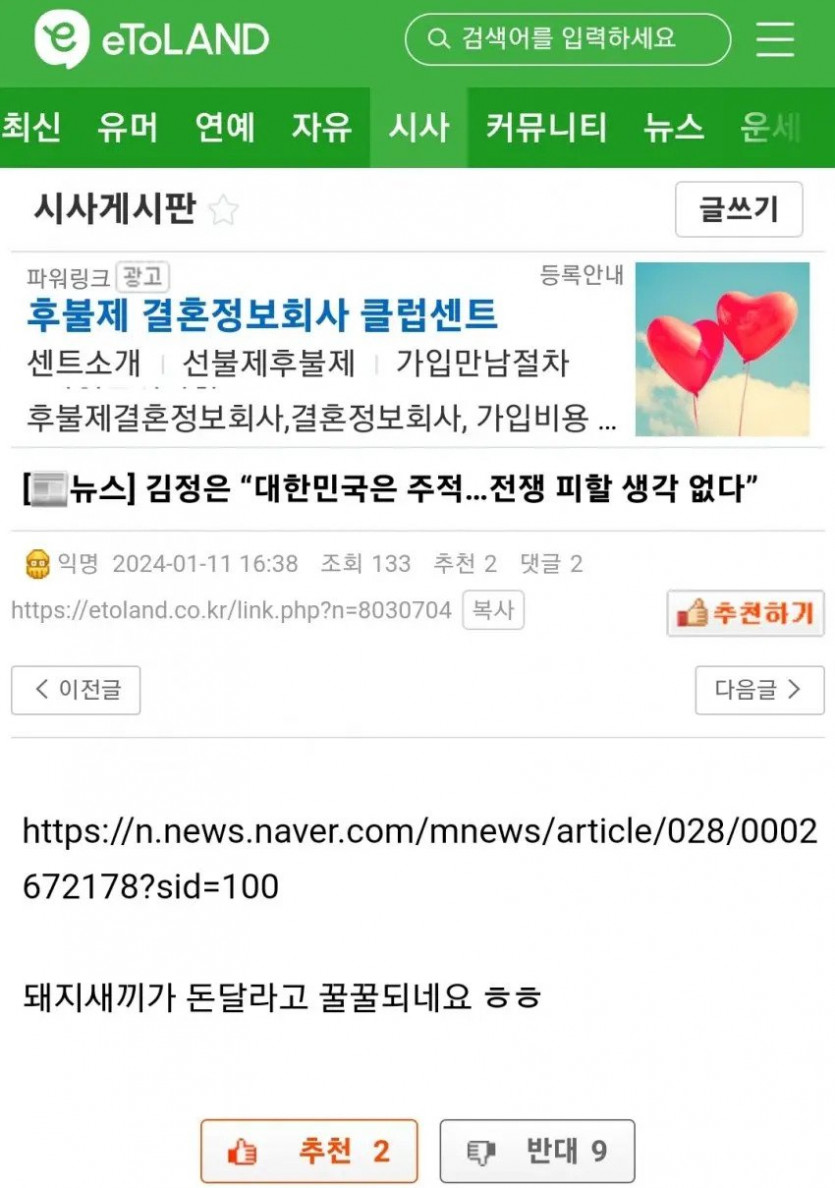Open the 커뮤니티 tab
Viewport: 835px width, 1188px height.
pos(546,128)
